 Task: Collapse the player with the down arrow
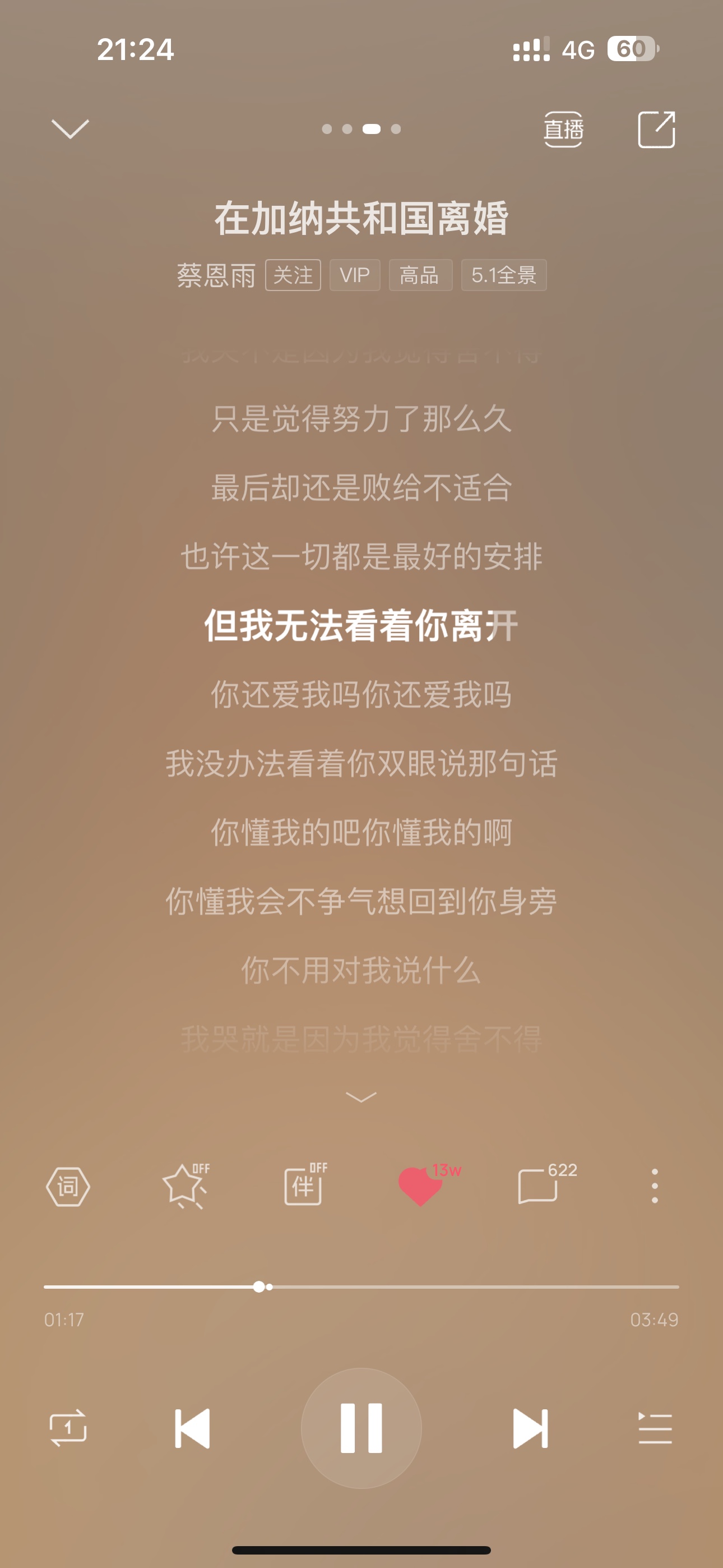70,128
